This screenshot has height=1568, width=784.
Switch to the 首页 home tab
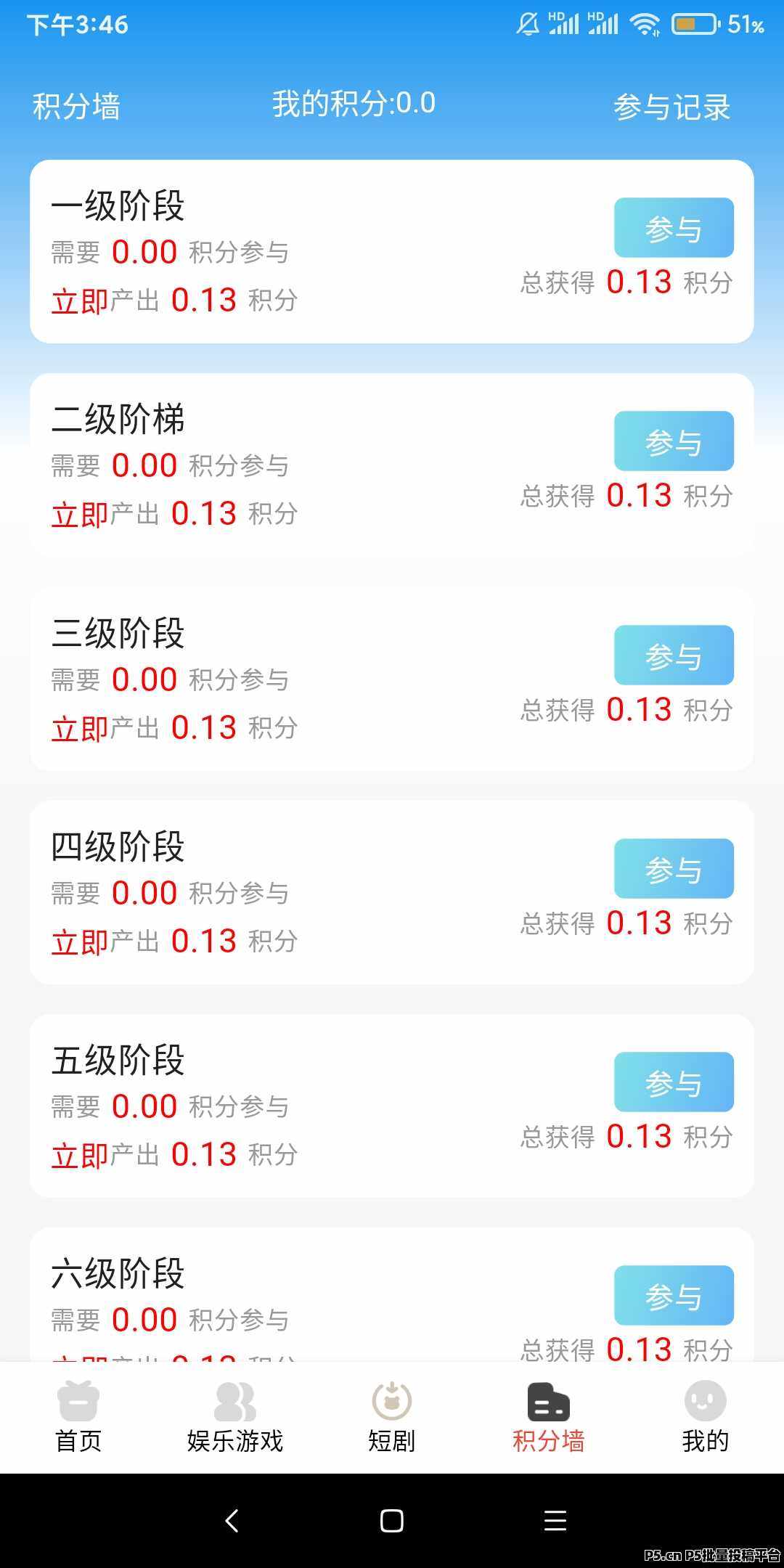[x=78, y=1417]
